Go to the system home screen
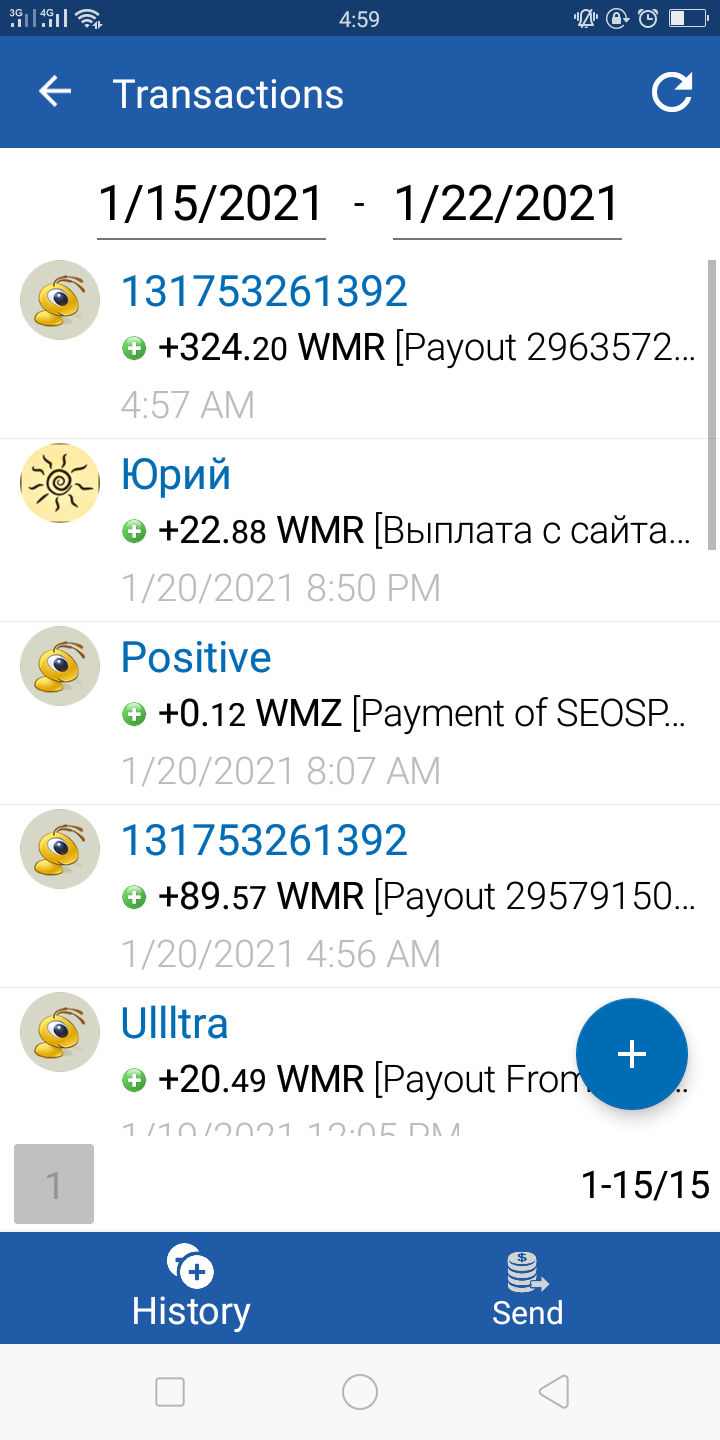The height and width of the screenshot is (1440, 720). coord(360,1391)
